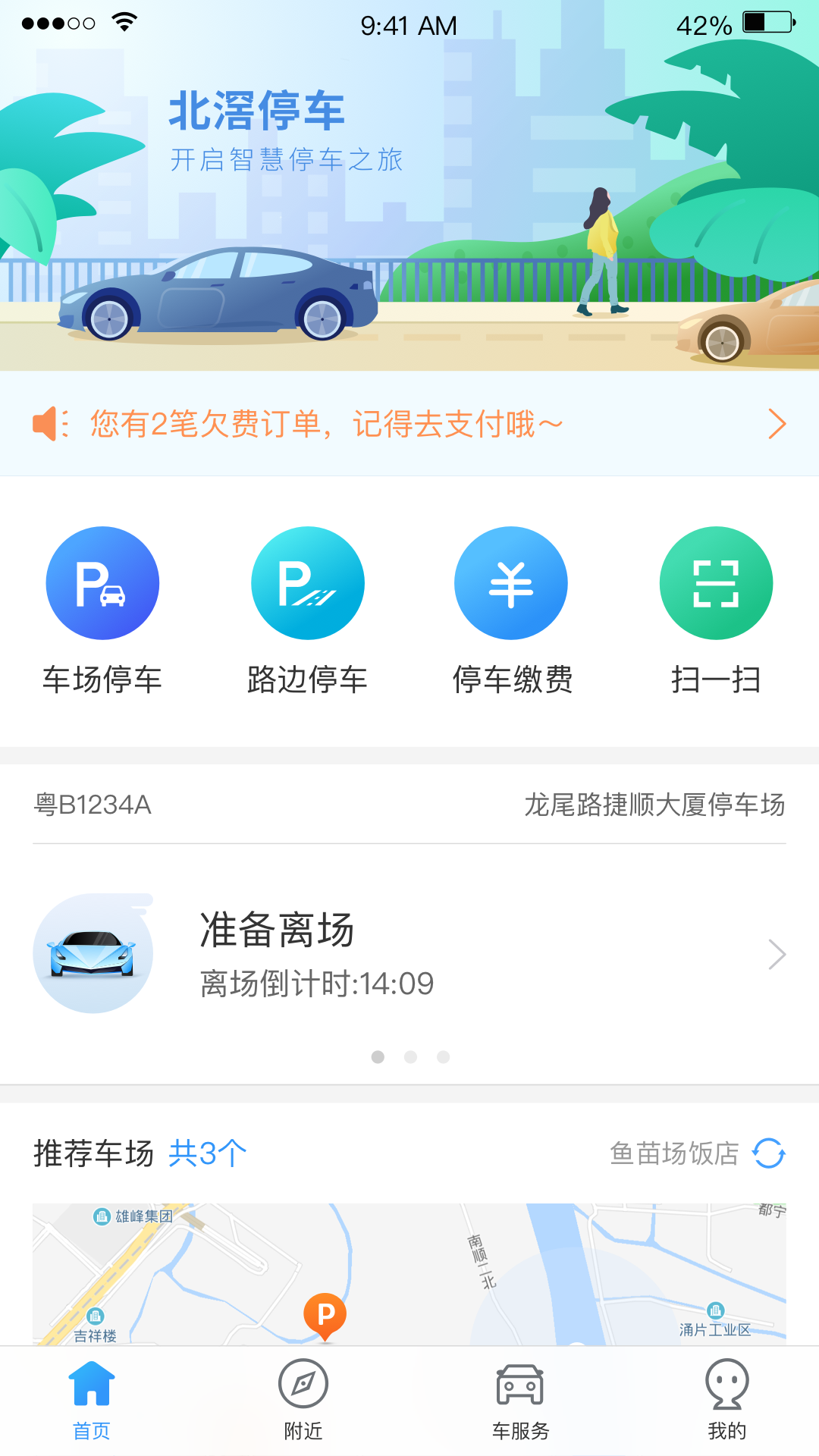
Task: Expand 龙尾路捷顺大厦停车场 parking lot details
Action: 657,806
